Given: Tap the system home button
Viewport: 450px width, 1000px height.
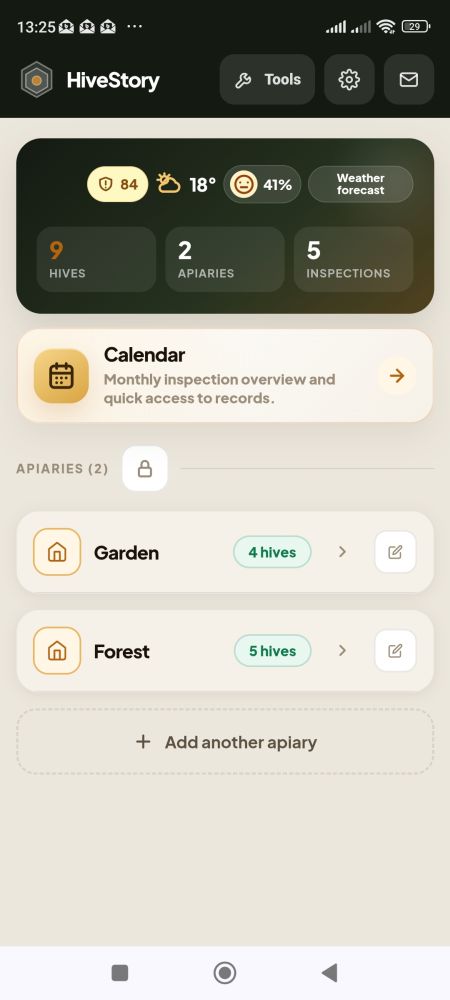Looking at the screenshot, I should point(225,973).
